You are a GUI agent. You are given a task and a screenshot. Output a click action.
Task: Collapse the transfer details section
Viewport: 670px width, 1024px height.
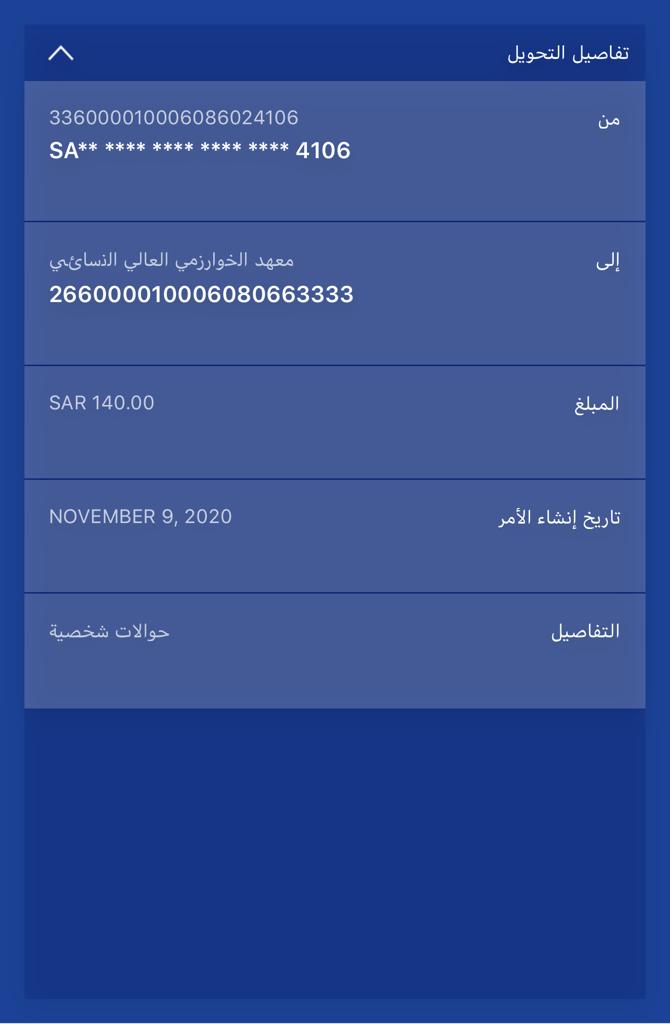(61, 53)
